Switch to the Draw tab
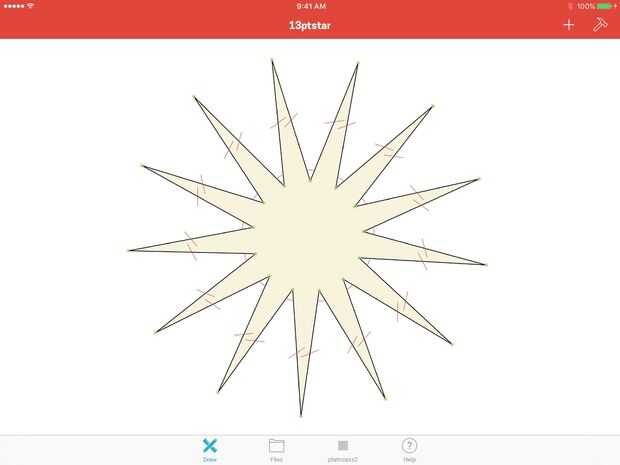Viewport: 620px width, 465px height. (x=210, y=449)
